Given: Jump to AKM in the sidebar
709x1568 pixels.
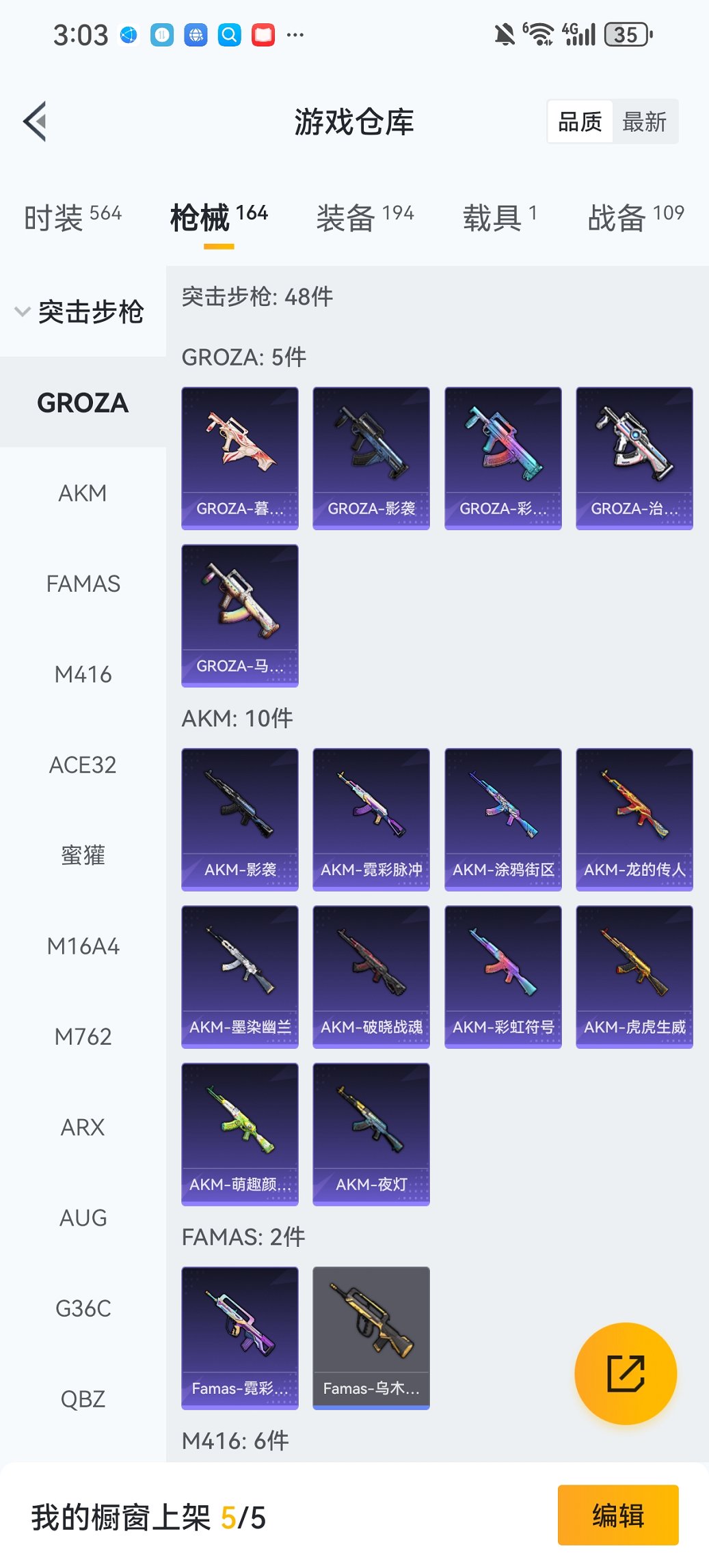Looking at the screenshot, I should [83, 493].
